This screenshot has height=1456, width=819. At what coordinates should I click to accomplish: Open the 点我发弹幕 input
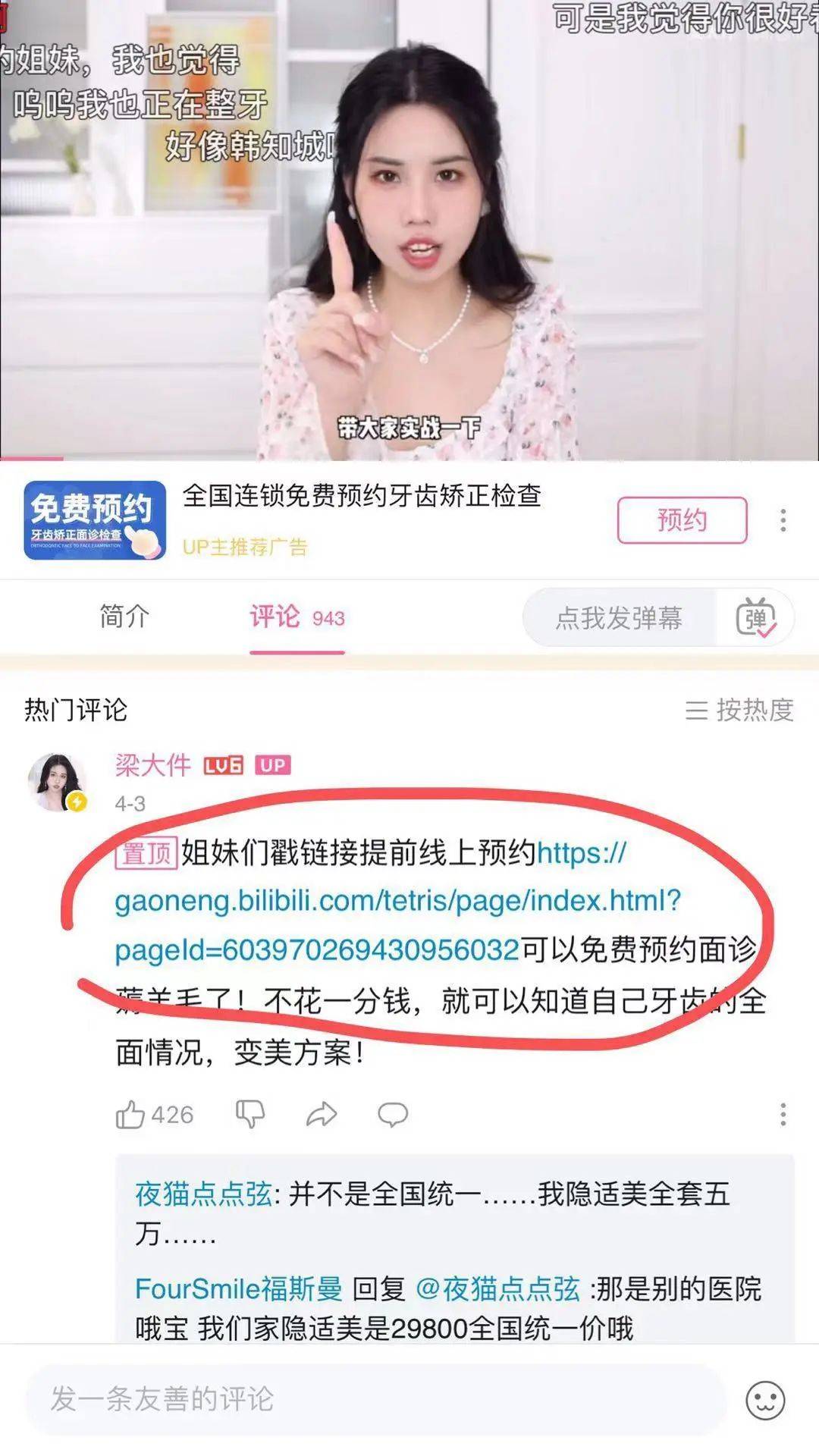pyautogui.click(x=619, y=618)
